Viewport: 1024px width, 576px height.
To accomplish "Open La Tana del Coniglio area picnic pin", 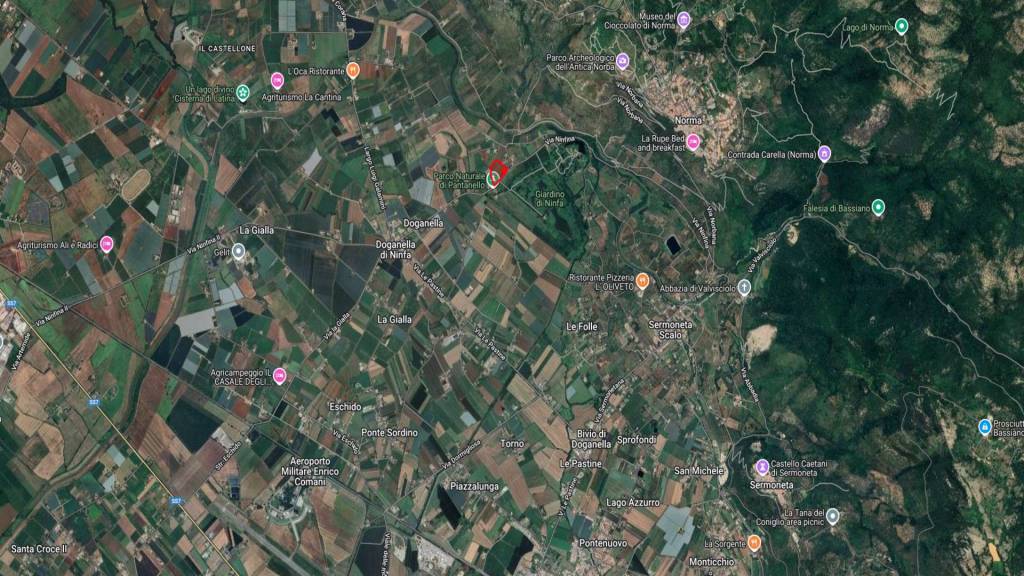I will (832, 516).
